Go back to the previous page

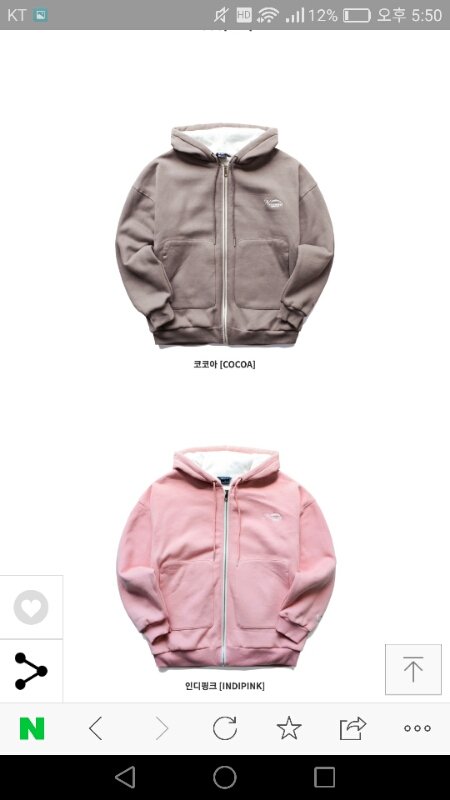[x=96, y=728]
